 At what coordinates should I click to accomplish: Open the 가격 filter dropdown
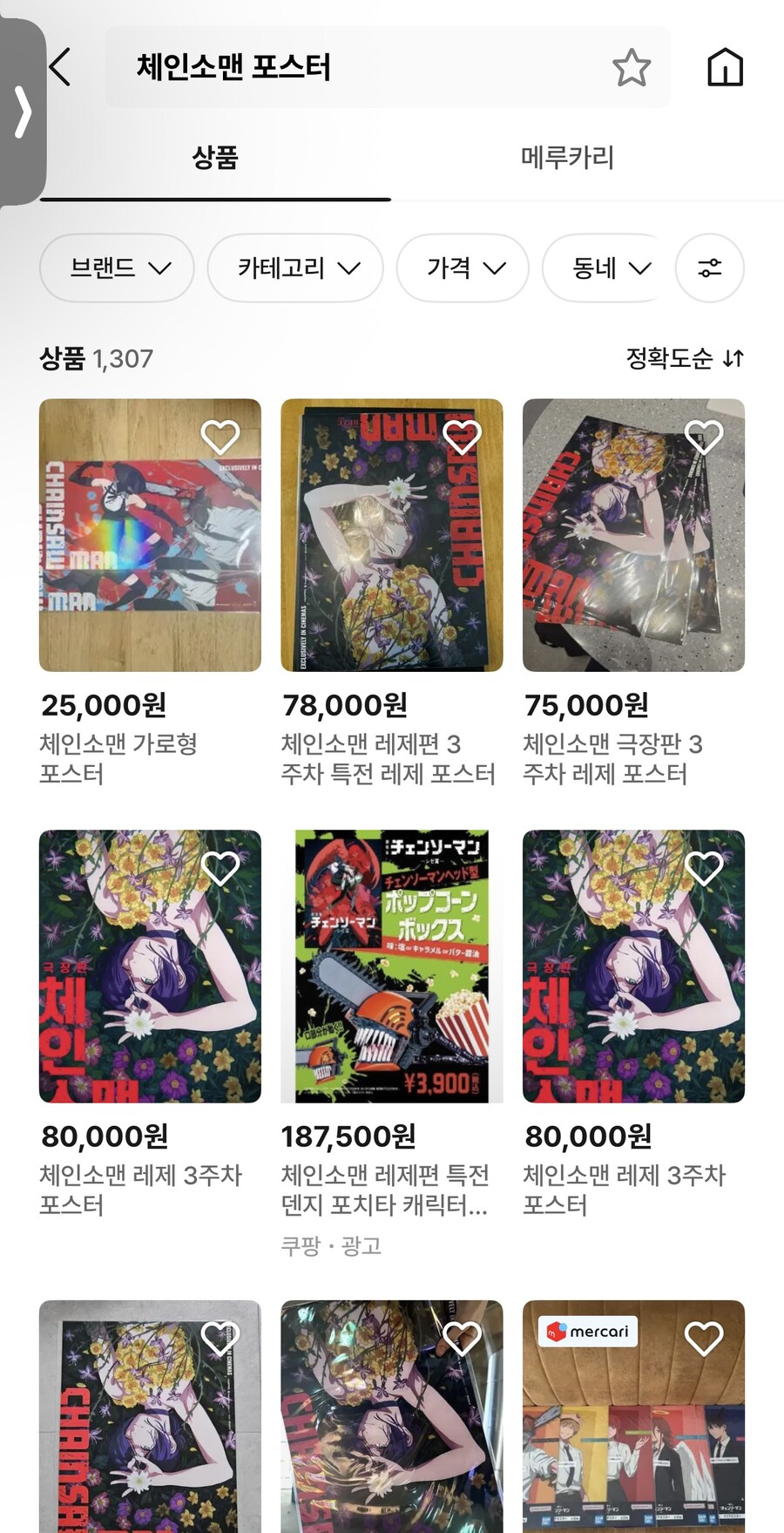[463, 268]
